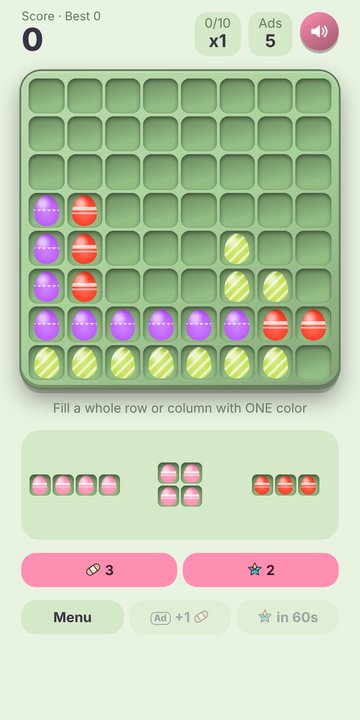Image resolution: width=360 pixels, height=720 pixels.
Task: Open the game Menu
Action: point(73,617)
